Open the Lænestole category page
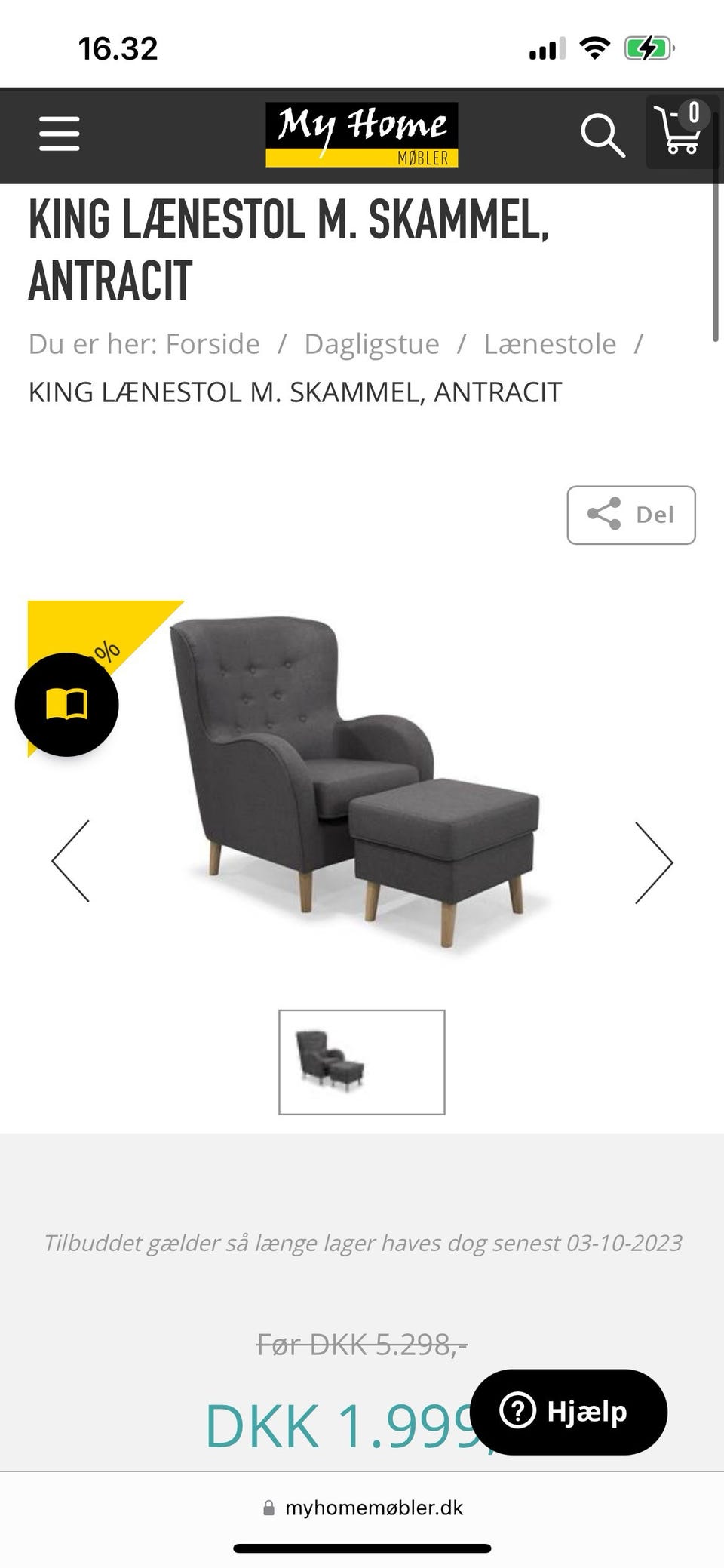Viewport: 724px width, 1568px height. [552, 343]
